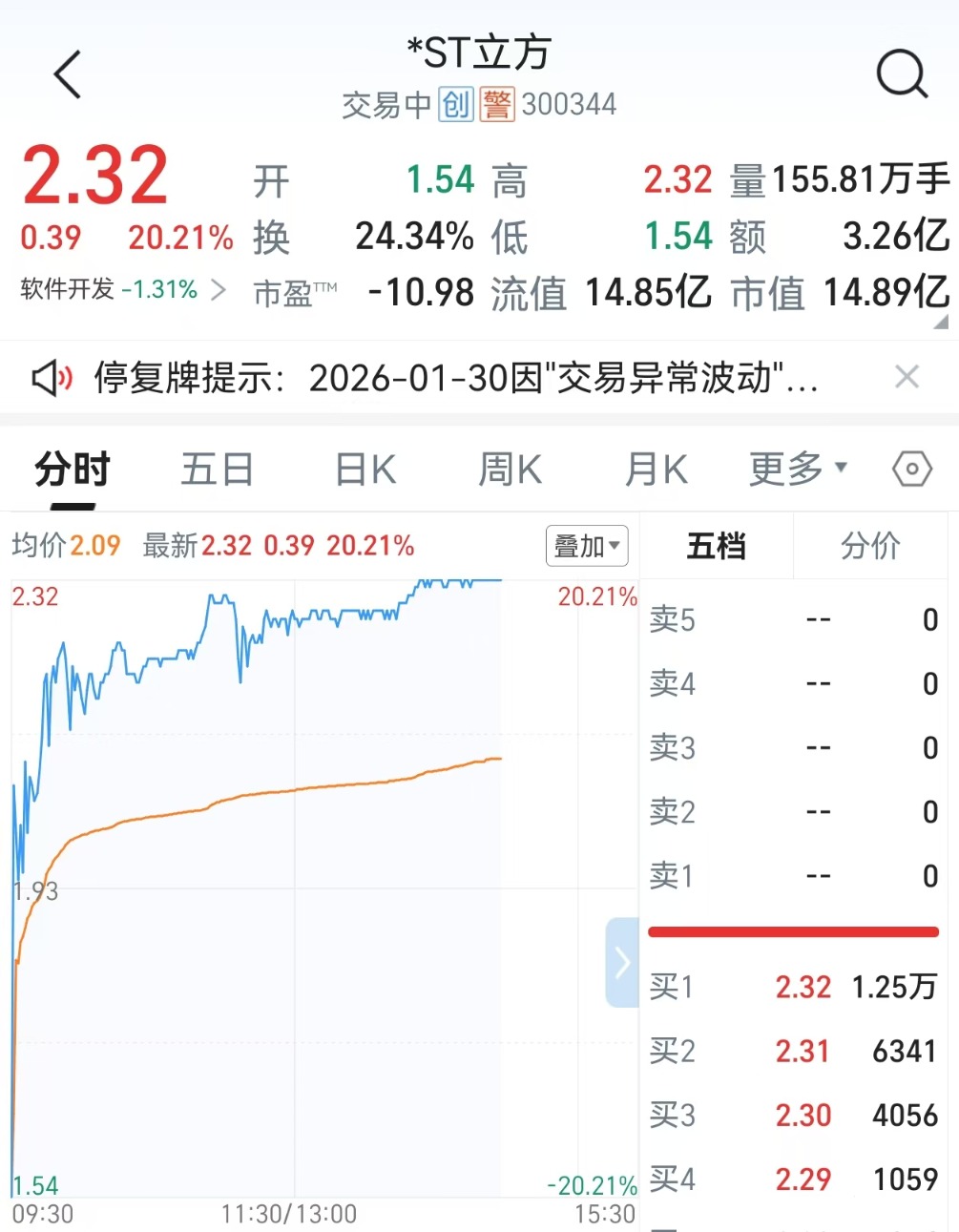Switch to the 月K chart tab
This screenshot has height=1232, width=959.
(657, 470)
